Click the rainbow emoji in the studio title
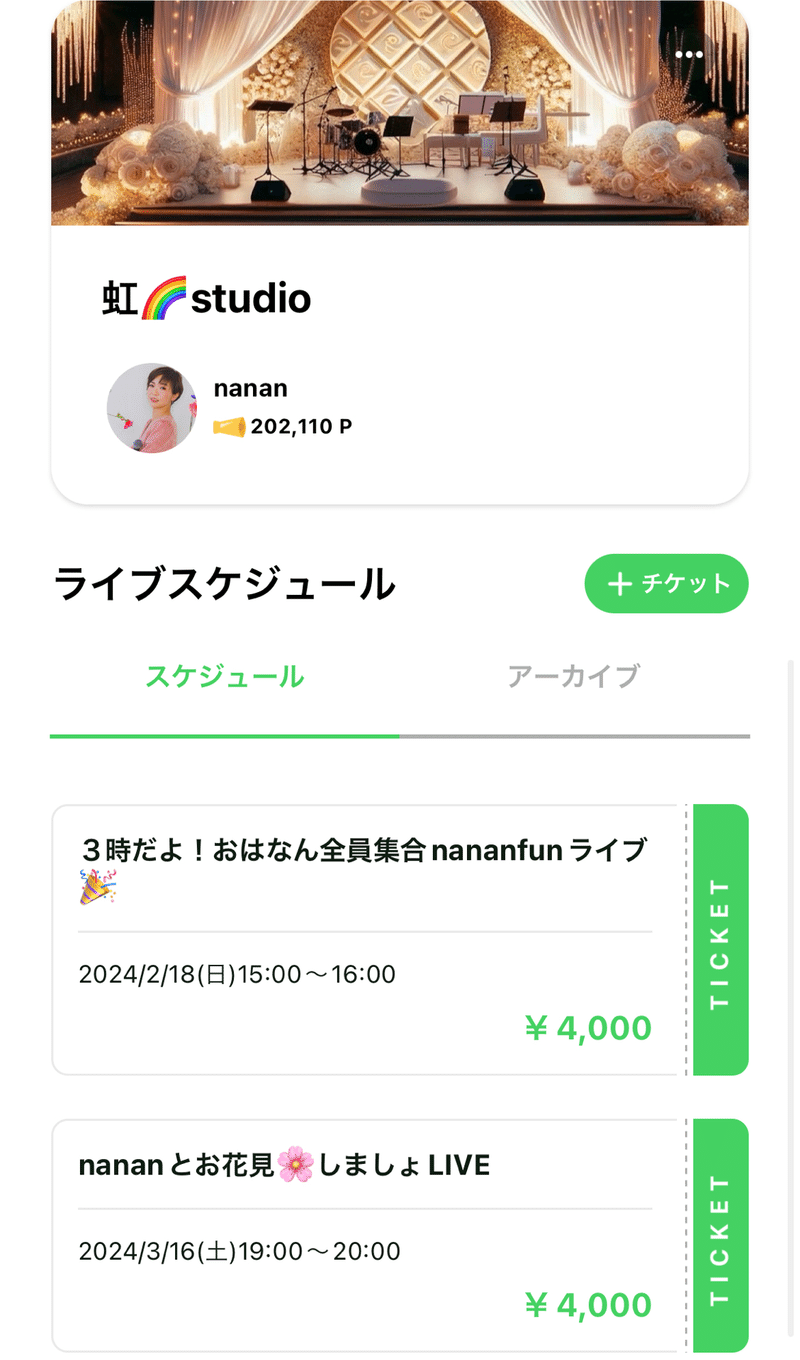This screenshot has height=1360, width=800. (x=166, y=296)
